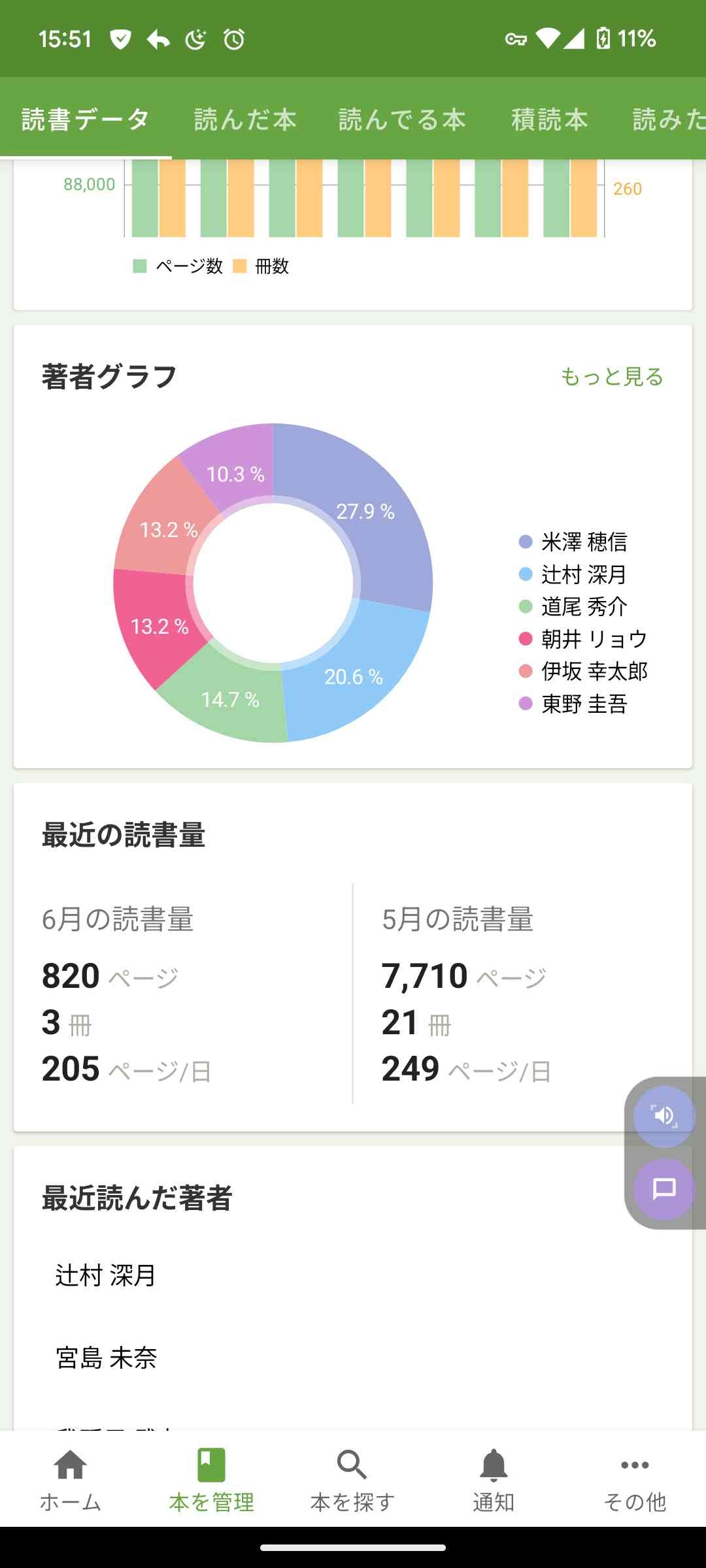Tap the floating speaker sound icon
Image resolution: width=706 pixels, height=1568 pixels.
click(663, 1117)
